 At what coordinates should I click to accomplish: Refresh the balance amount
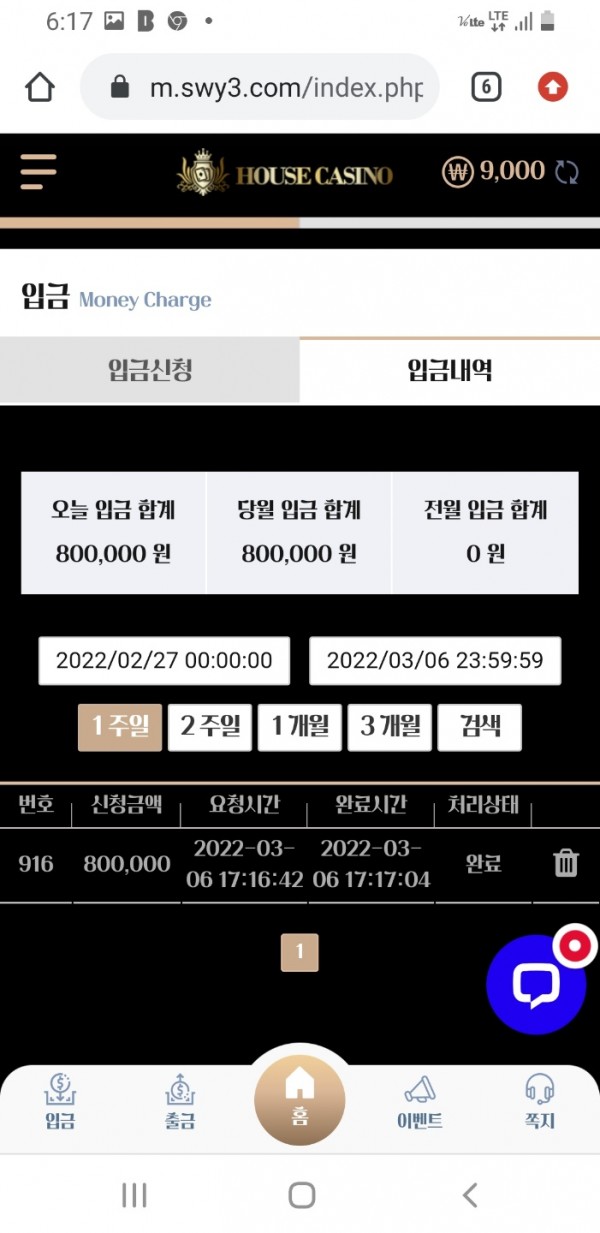(x=567, y=172)
